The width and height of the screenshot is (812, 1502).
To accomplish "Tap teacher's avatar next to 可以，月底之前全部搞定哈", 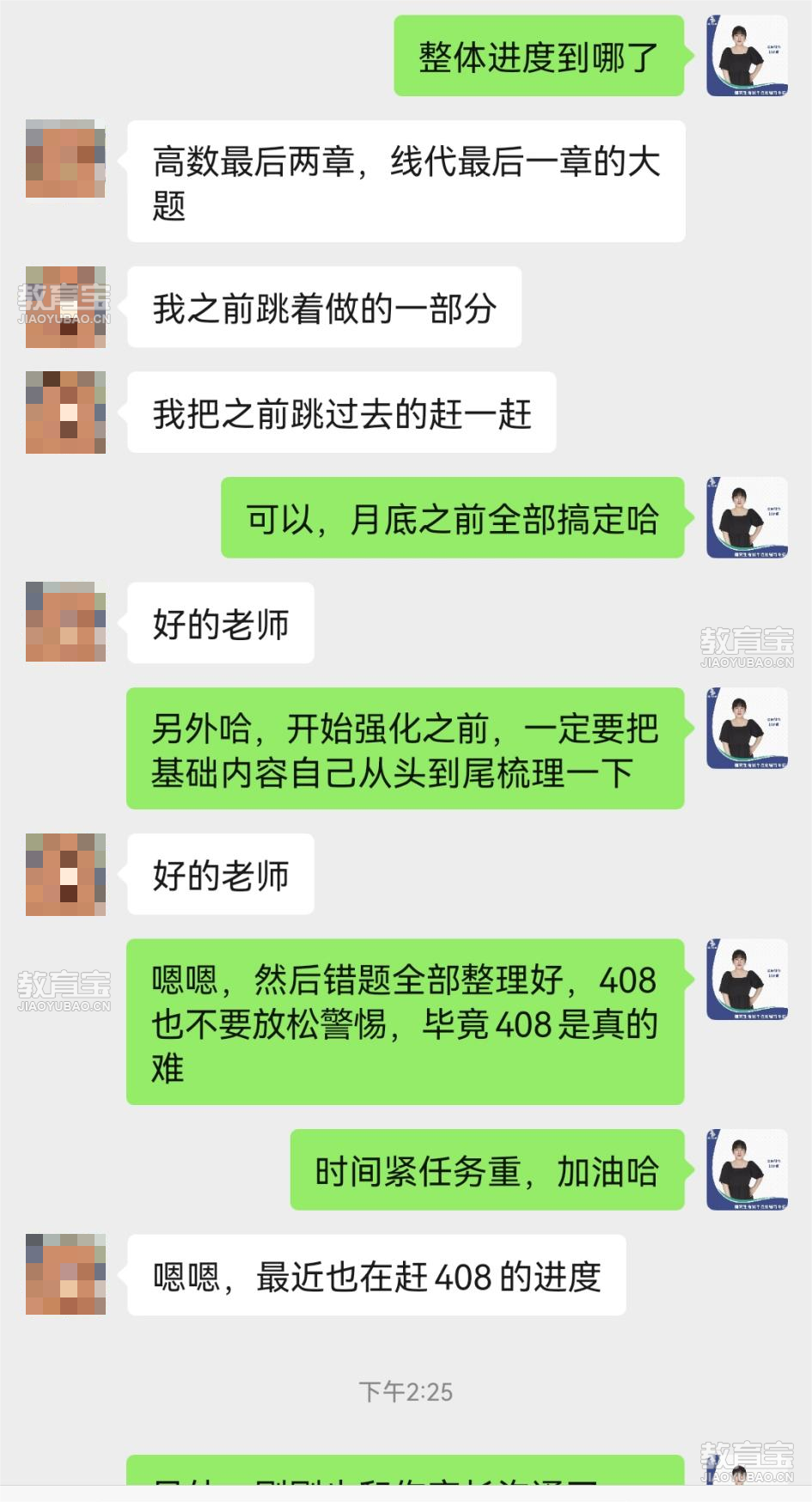I will coord(747,517).
